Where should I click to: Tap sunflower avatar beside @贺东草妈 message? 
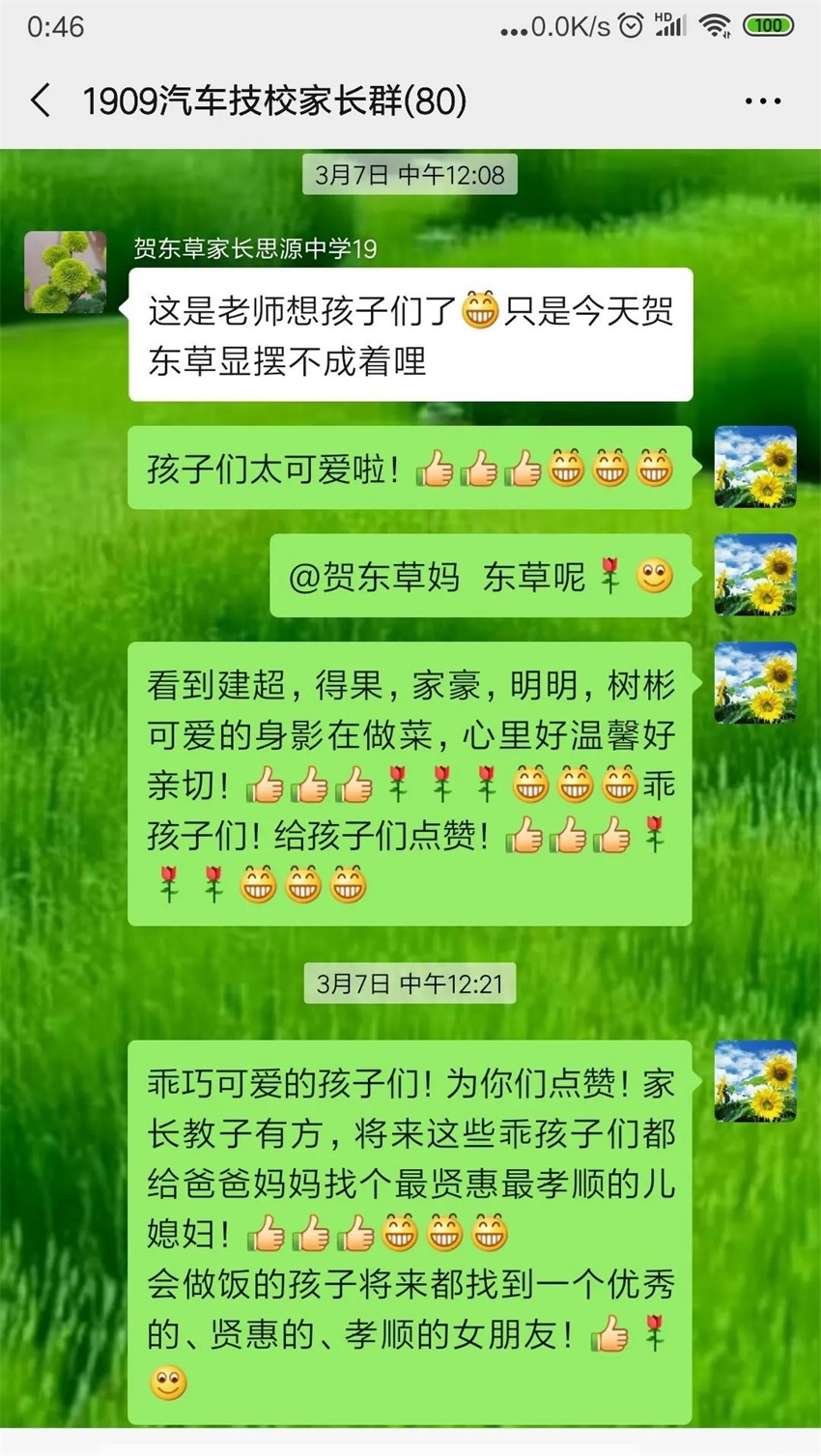[x=755, y=575]
